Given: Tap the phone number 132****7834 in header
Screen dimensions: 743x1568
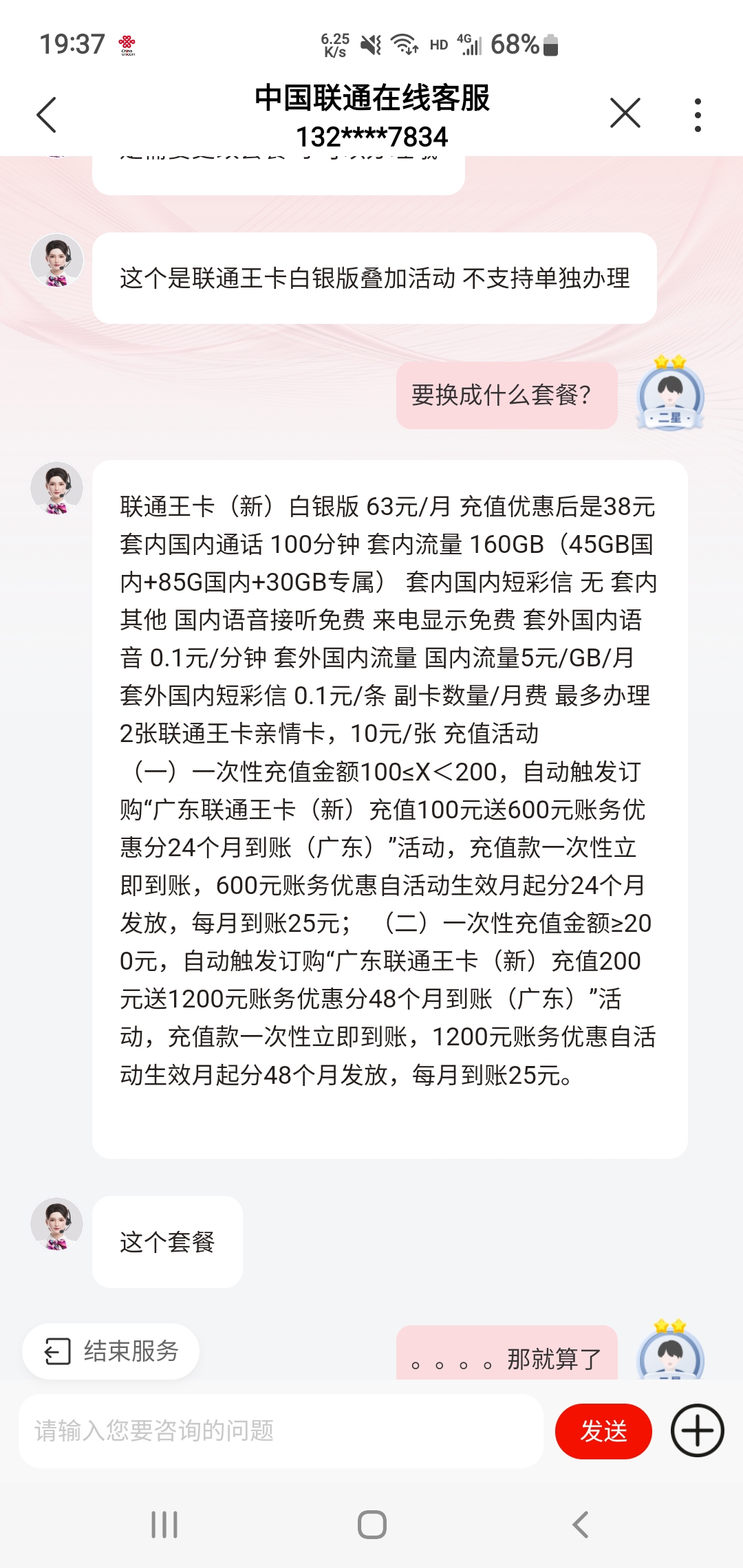Looking at the screenshot, I should point(371,137).
